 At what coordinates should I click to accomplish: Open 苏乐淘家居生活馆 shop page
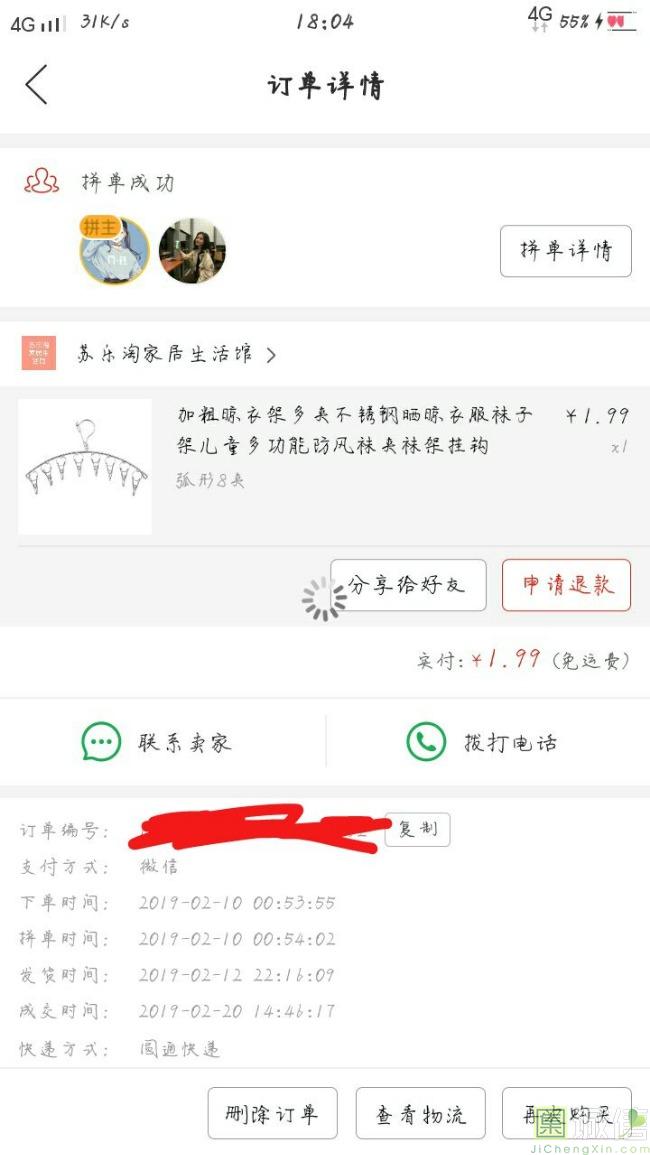pos(164,354)
